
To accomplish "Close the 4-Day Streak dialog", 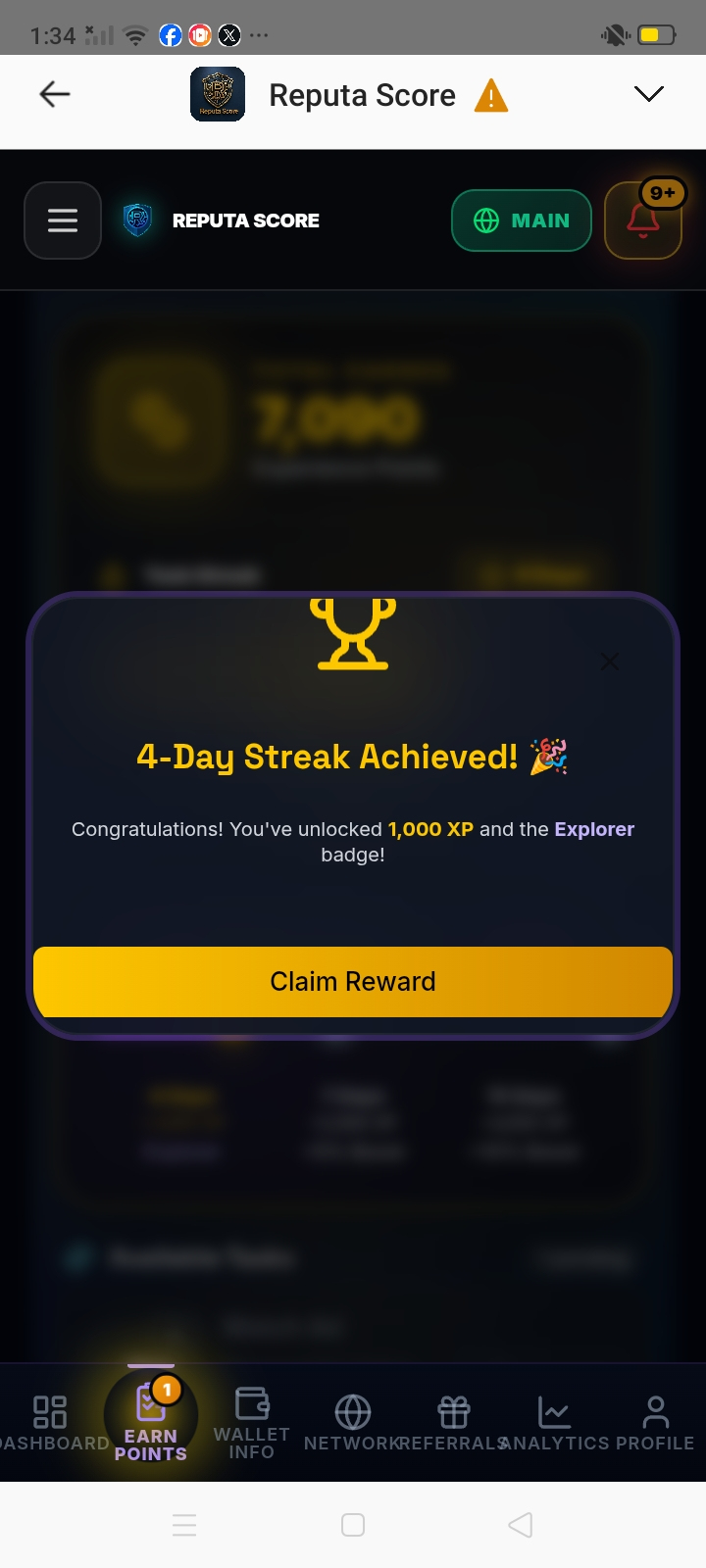I will tap(610, 661).
